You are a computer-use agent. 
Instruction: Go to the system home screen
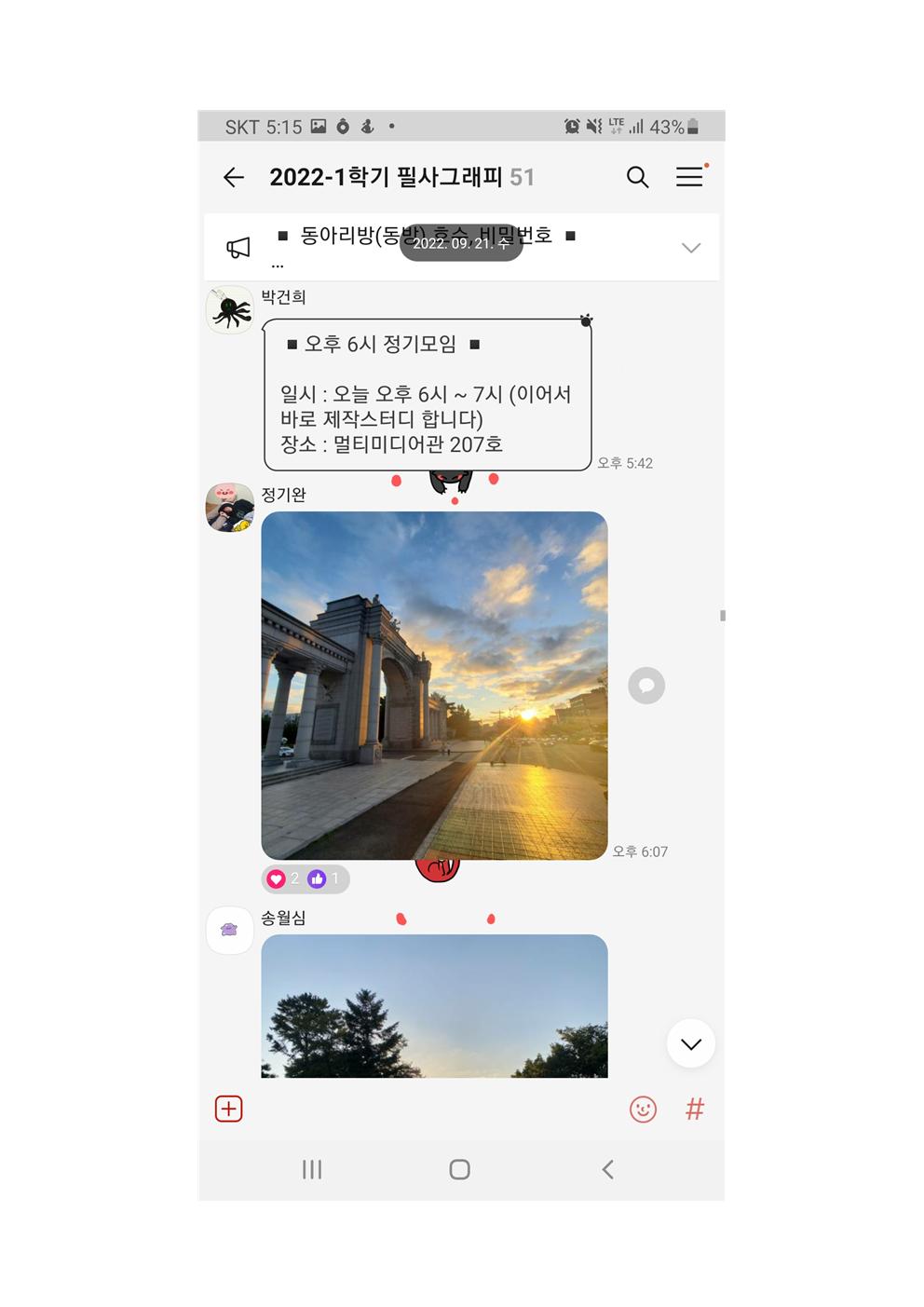click(459, 1169)
